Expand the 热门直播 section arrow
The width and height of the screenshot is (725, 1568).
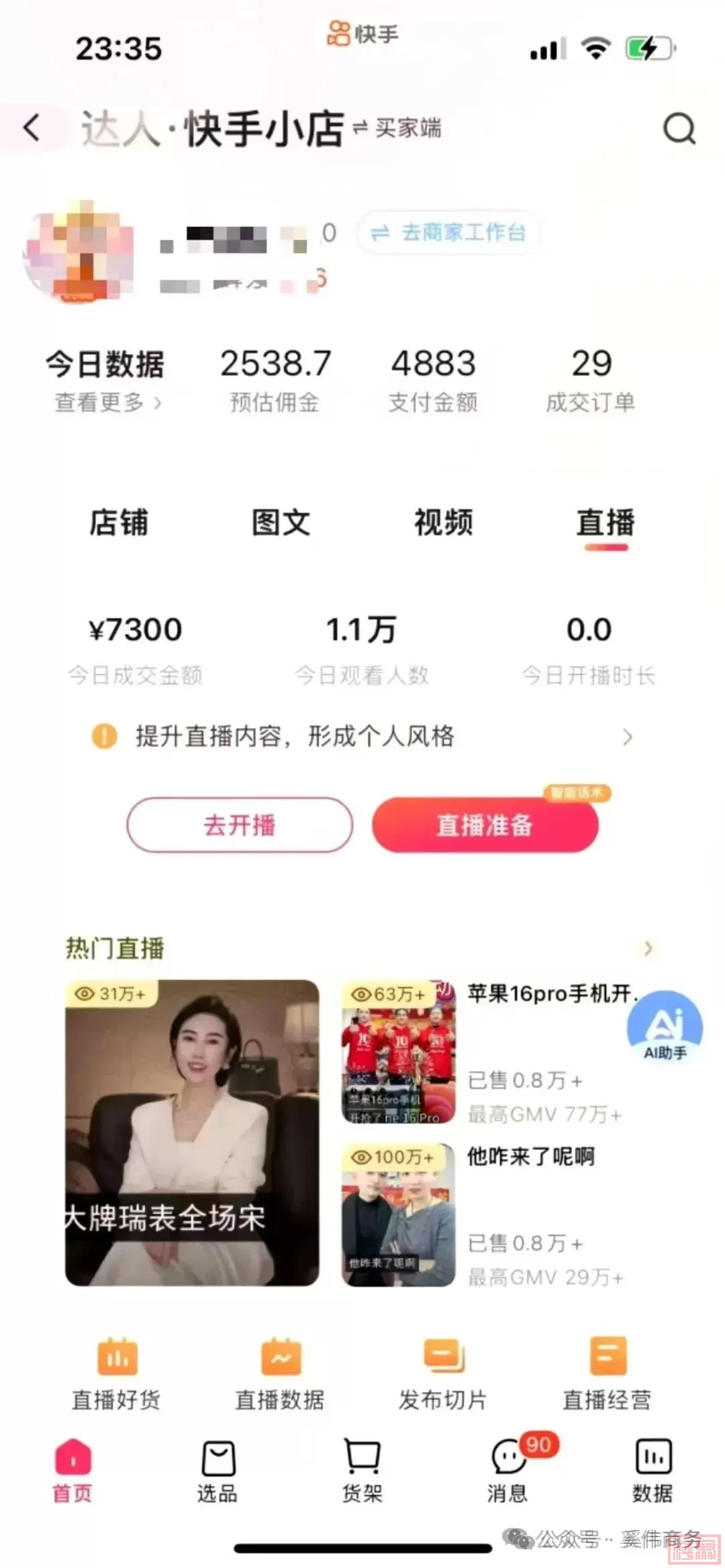(x=648, y=948)
